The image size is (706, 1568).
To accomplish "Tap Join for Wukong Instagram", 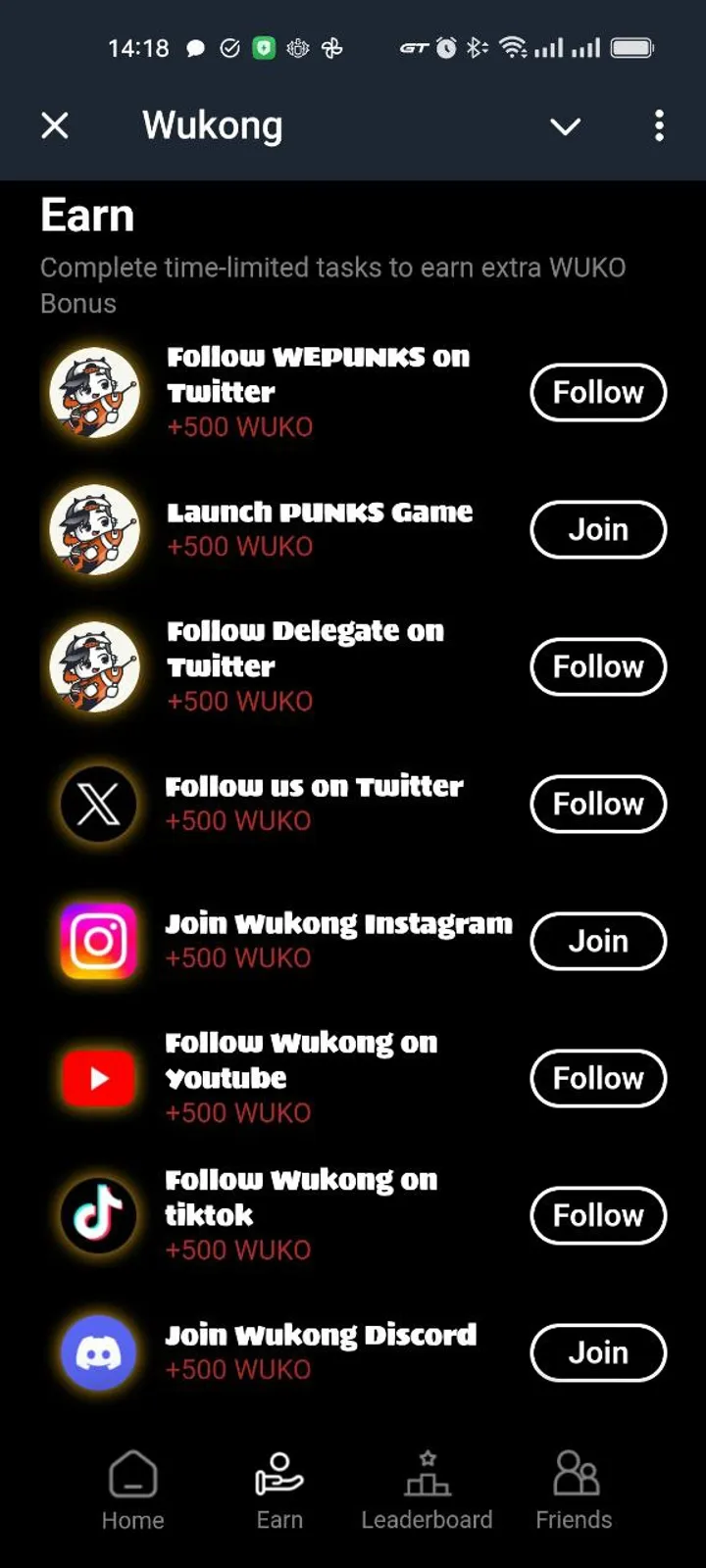I will coord(597,941).
